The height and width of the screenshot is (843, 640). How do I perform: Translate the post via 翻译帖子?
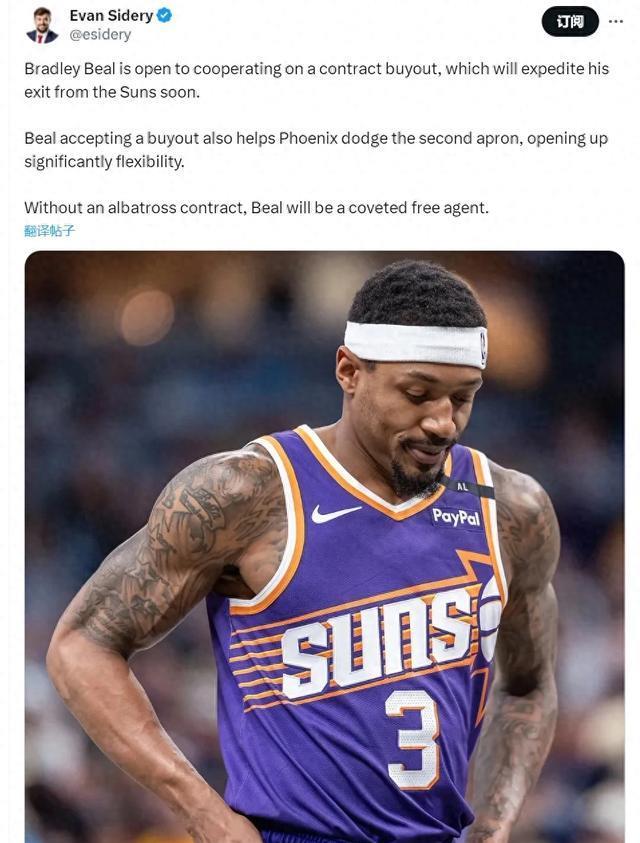(49, 231)
